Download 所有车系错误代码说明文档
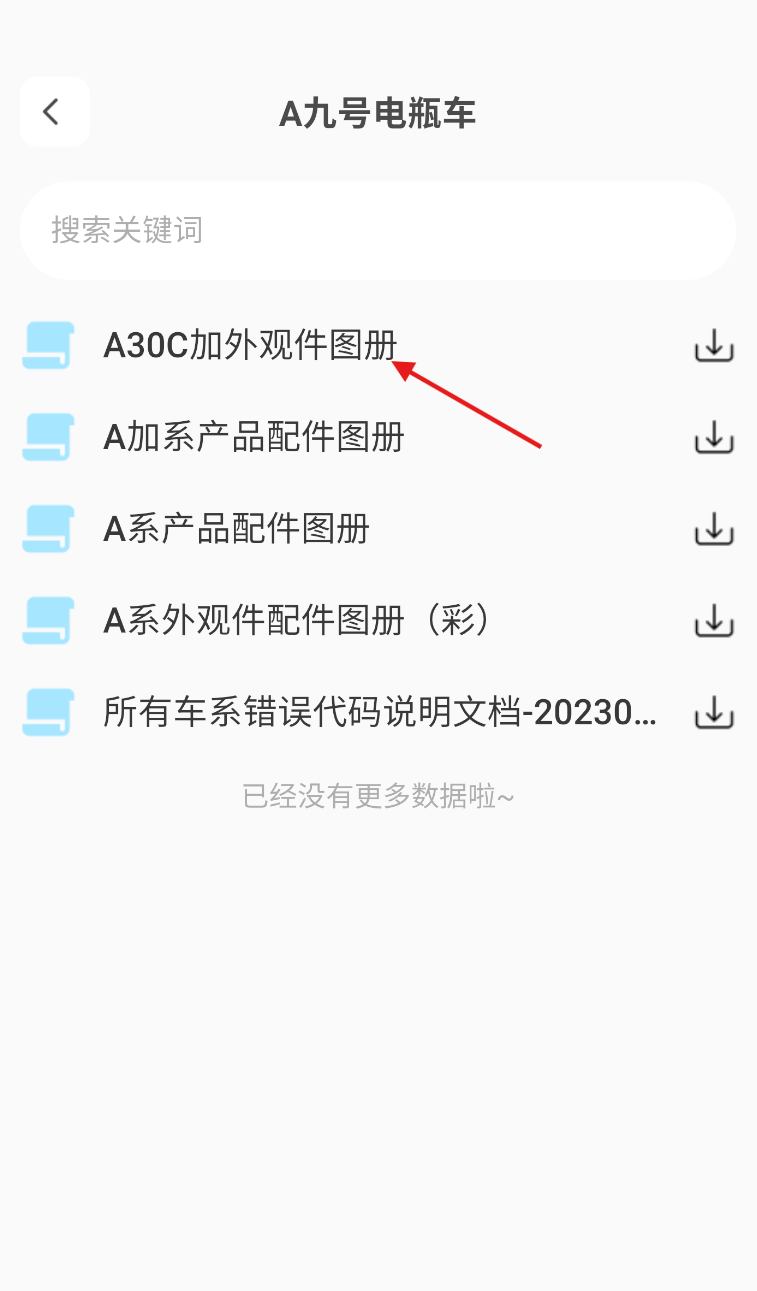 (x=714, y=712)
